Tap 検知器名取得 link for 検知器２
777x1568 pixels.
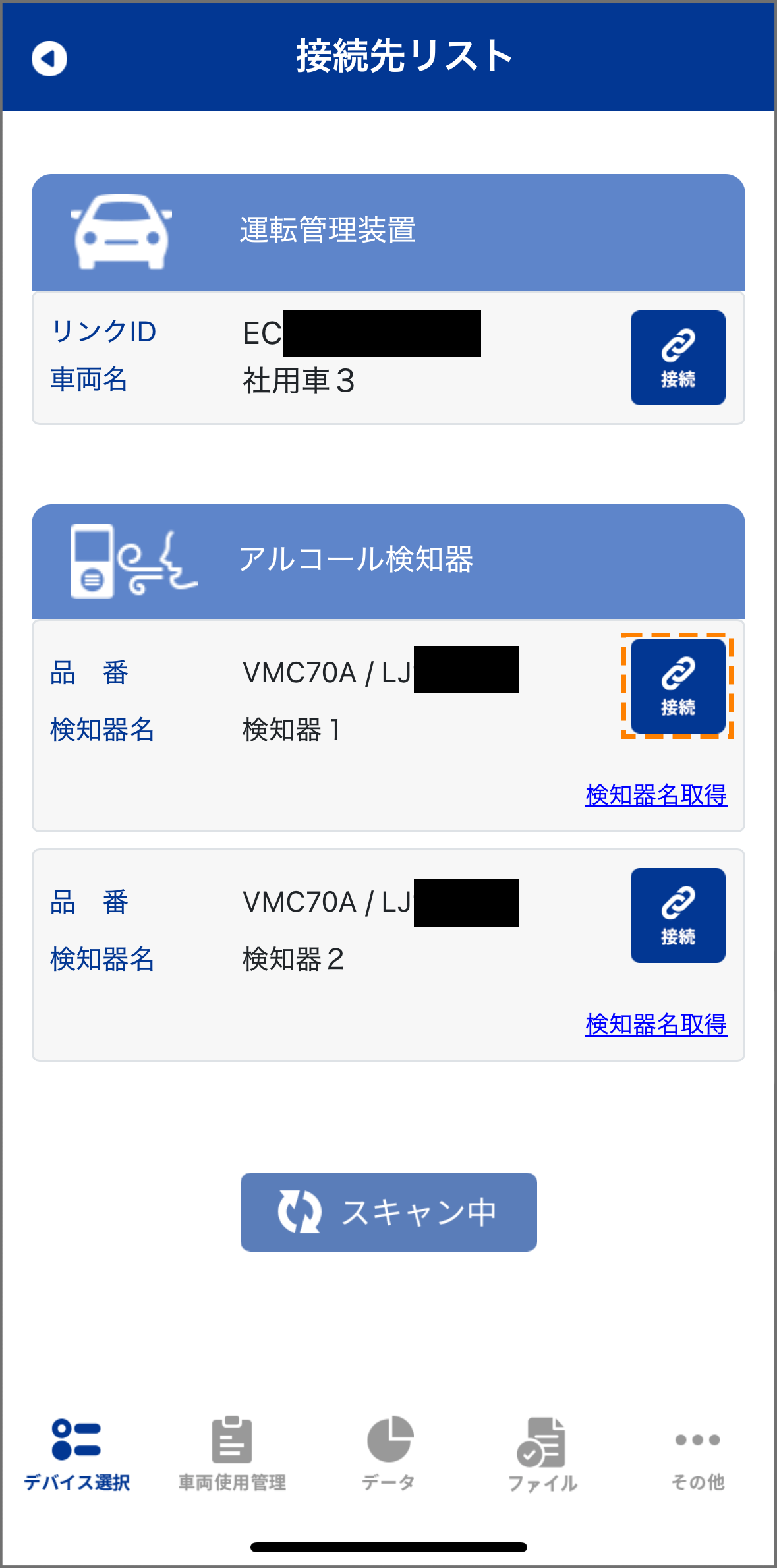coord(656,1024)
